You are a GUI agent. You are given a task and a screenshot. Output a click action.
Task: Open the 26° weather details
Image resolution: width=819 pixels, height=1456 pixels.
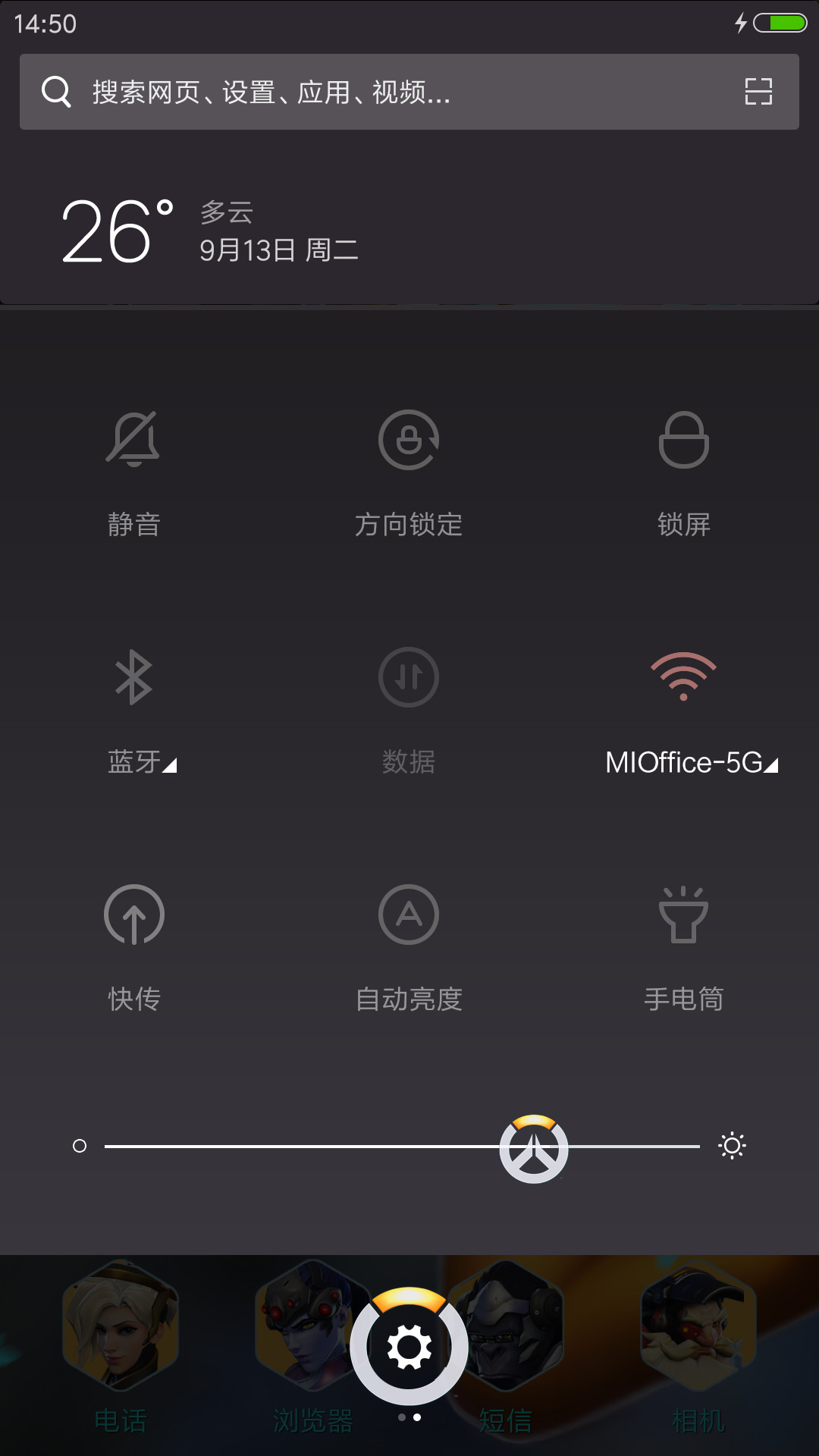pos(118,231)
